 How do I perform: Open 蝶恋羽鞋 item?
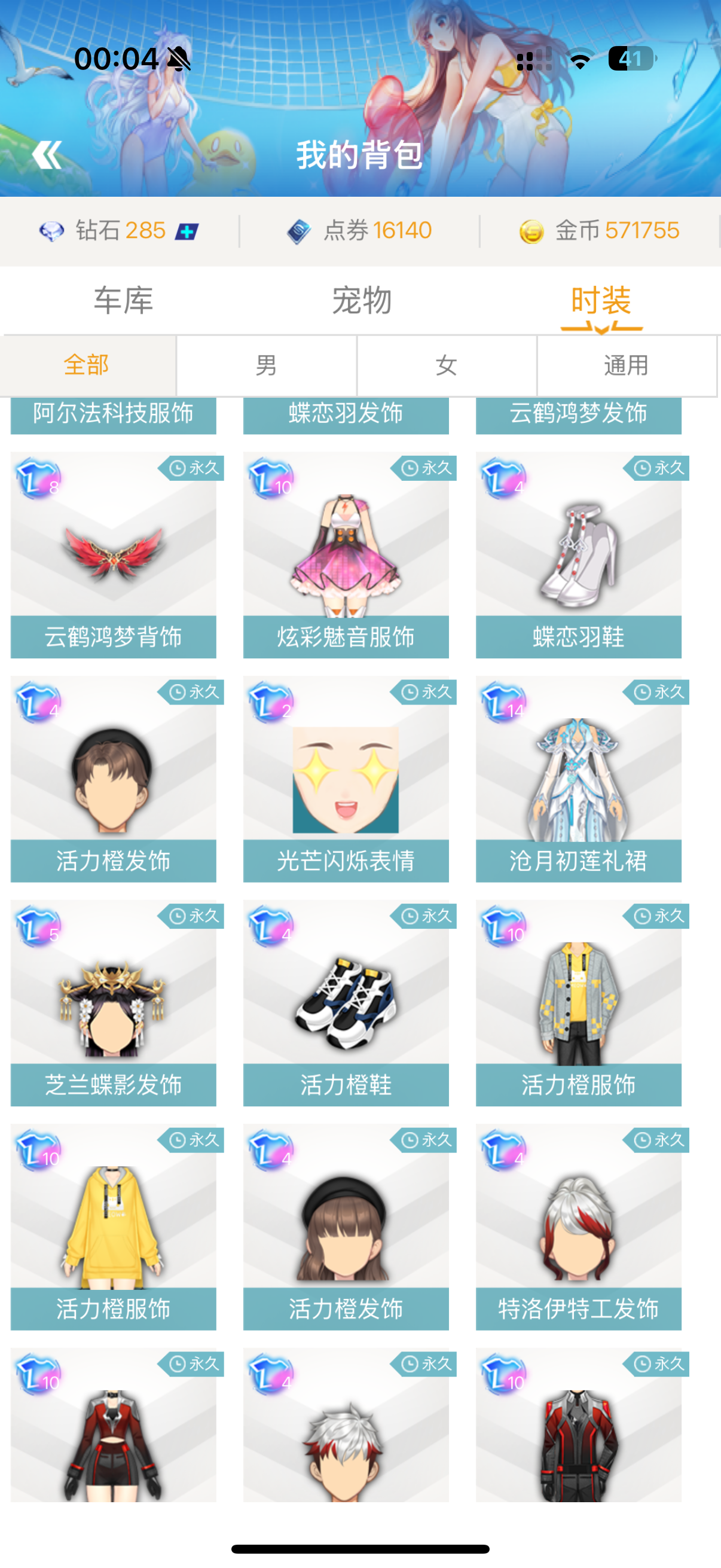point(579,554)
